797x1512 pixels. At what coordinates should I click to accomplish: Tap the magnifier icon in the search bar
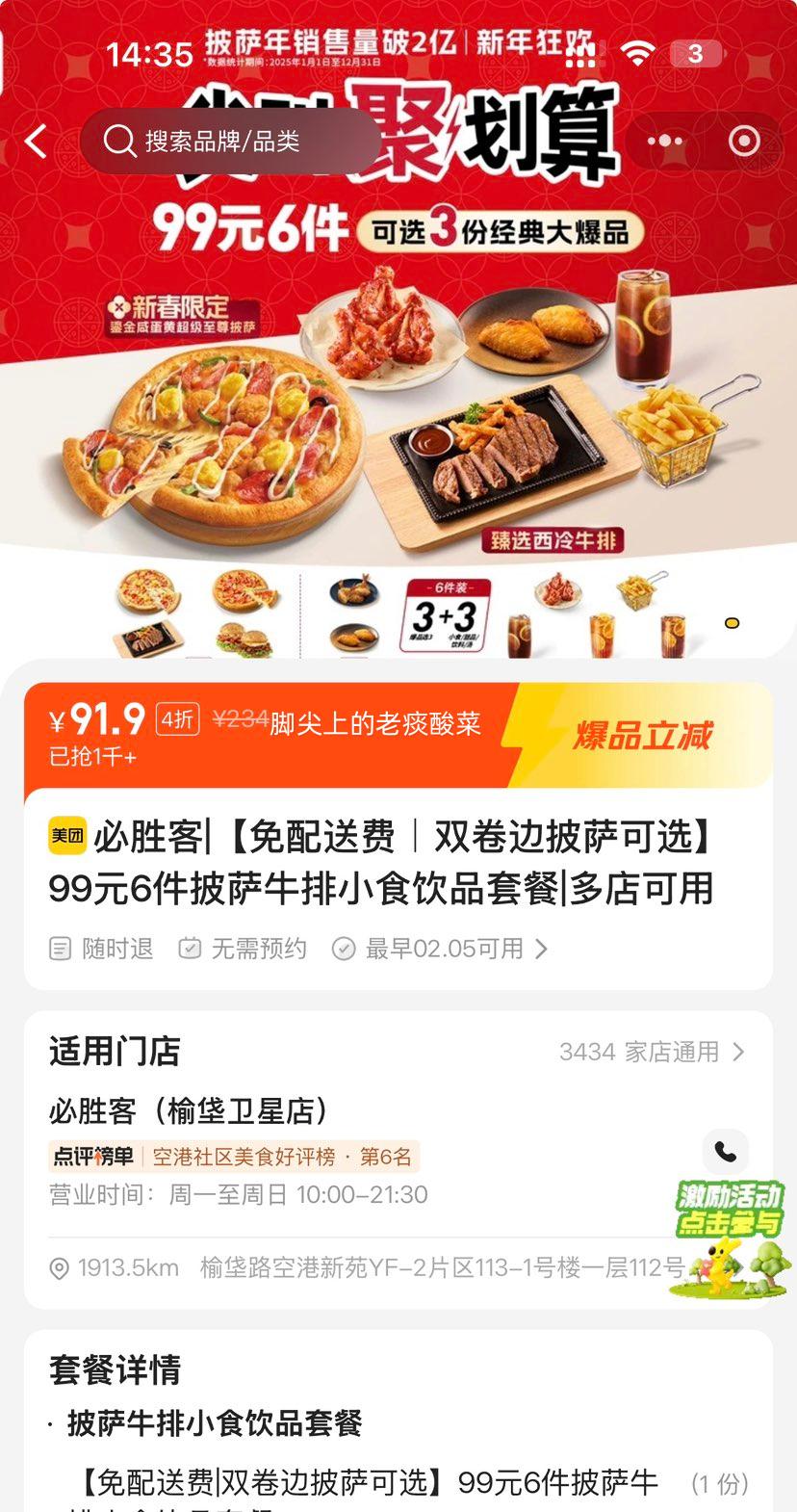[119, 141]
